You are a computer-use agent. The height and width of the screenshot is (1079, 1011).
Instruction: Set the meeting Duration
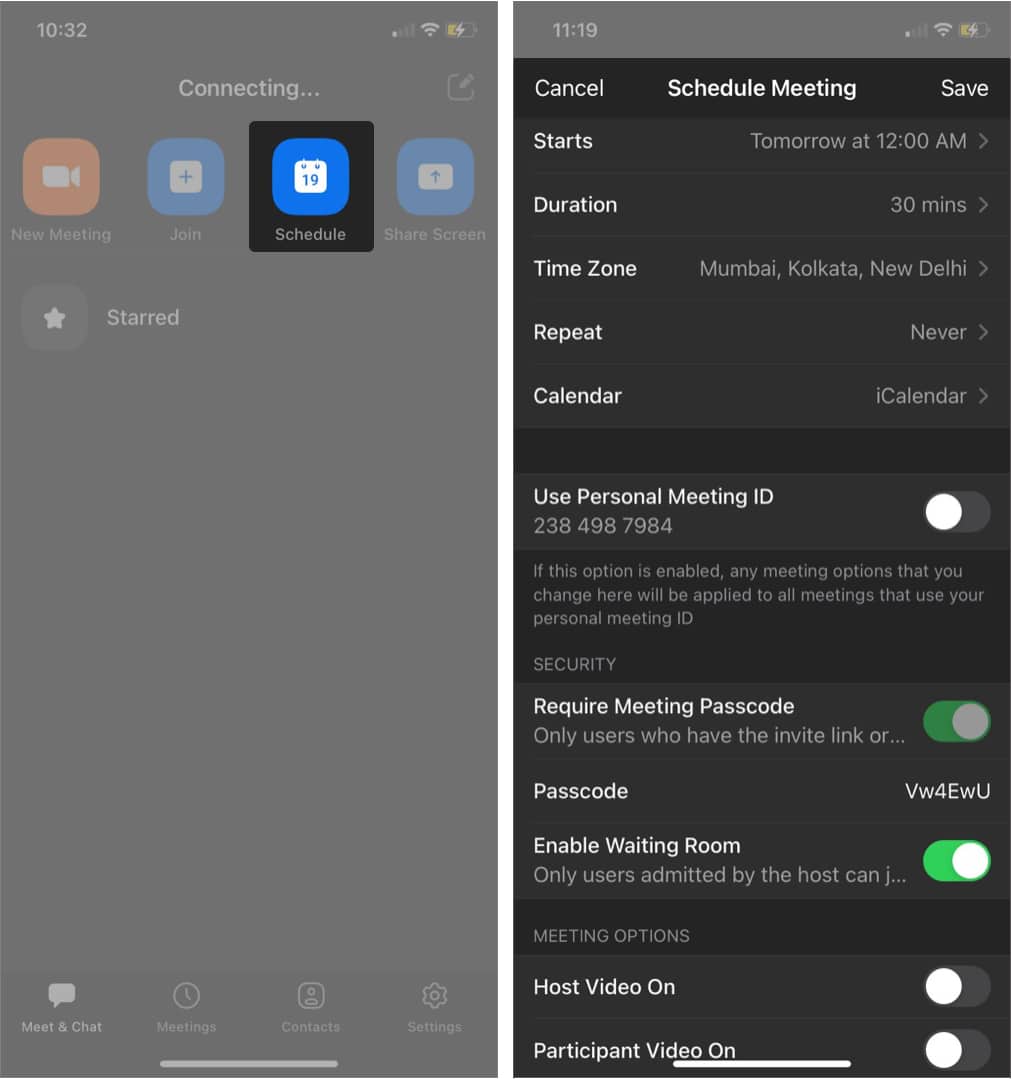[x=761, y=205]
